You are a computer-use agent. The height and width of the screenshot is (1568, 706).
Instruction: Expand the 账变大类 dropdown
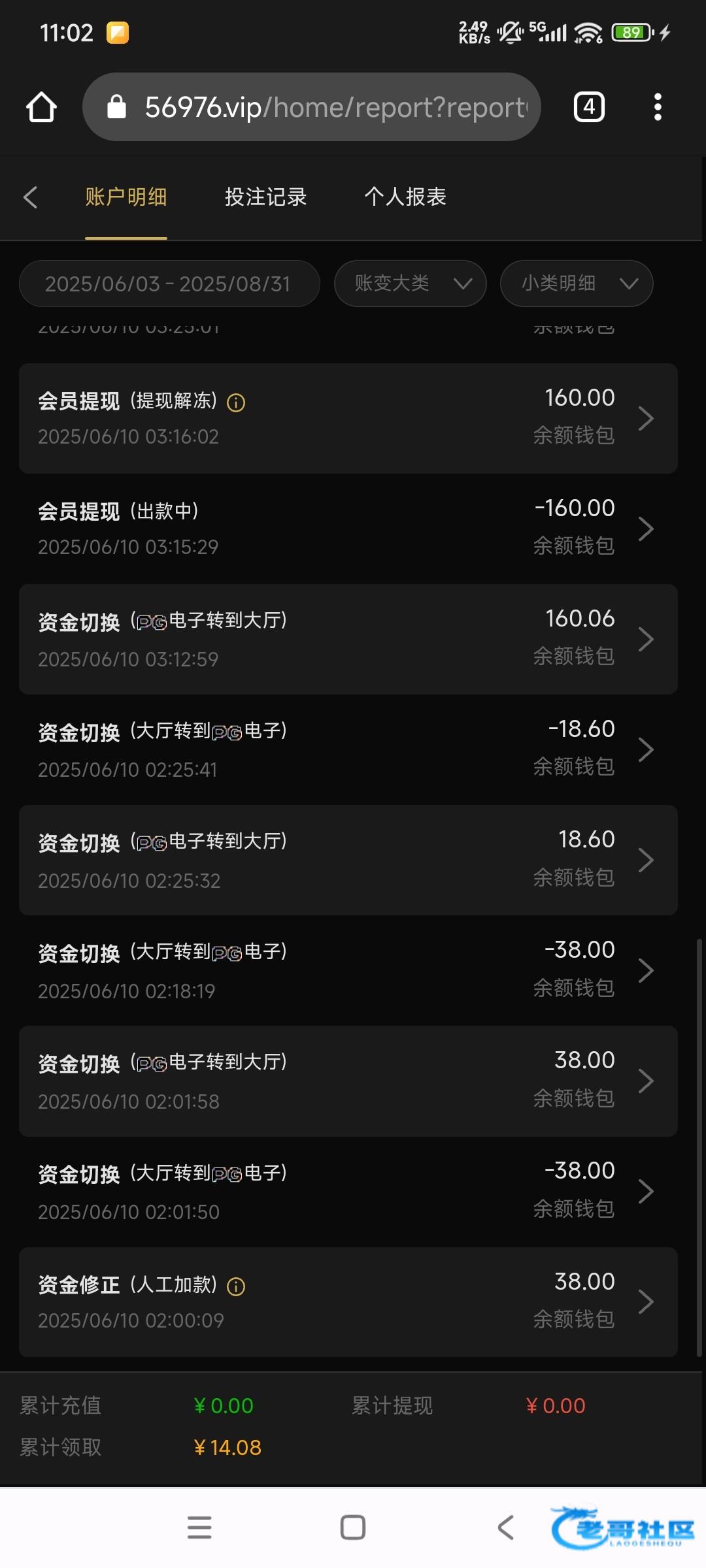coord(411,284)
